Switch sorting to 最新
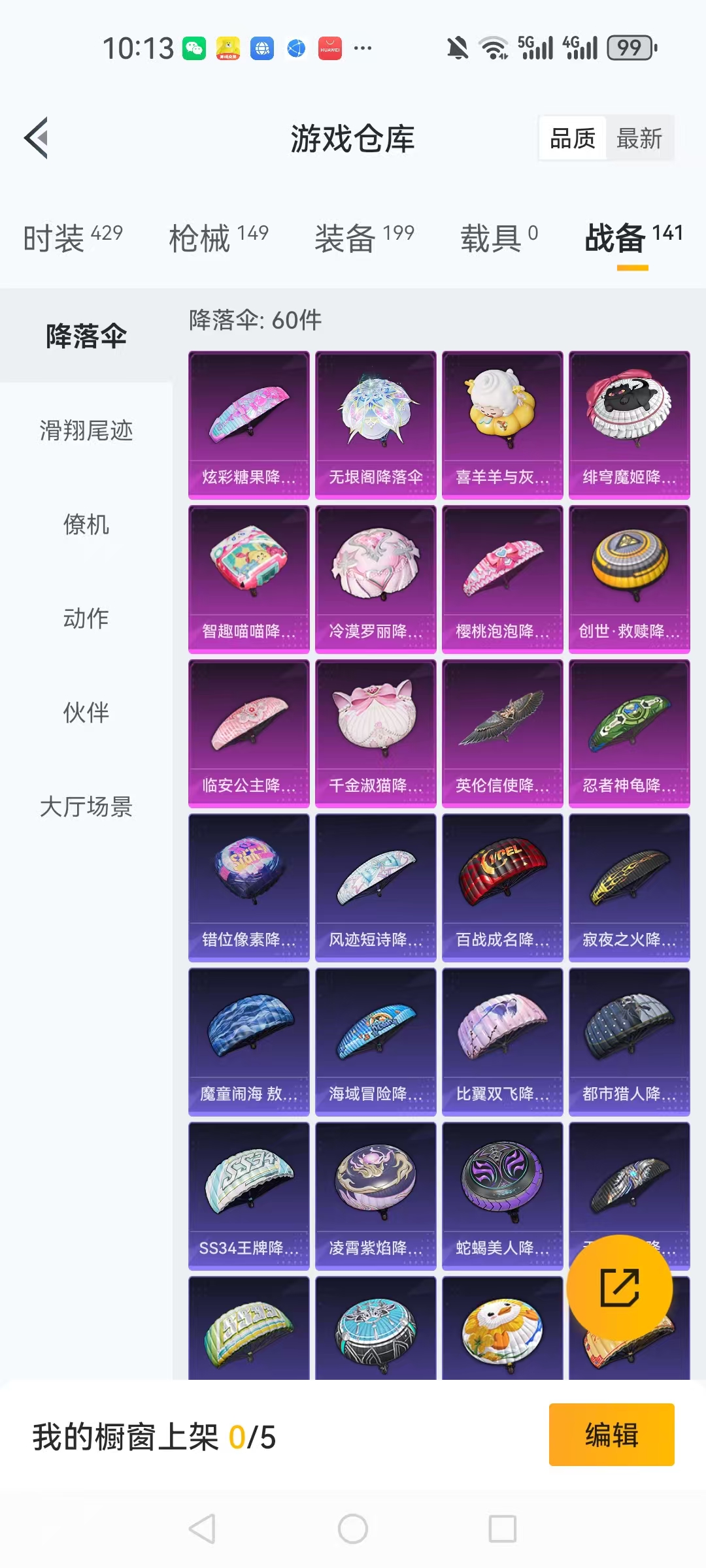Screen dimensions: 706x1568 pyautogui.click(x=640, y=138)
